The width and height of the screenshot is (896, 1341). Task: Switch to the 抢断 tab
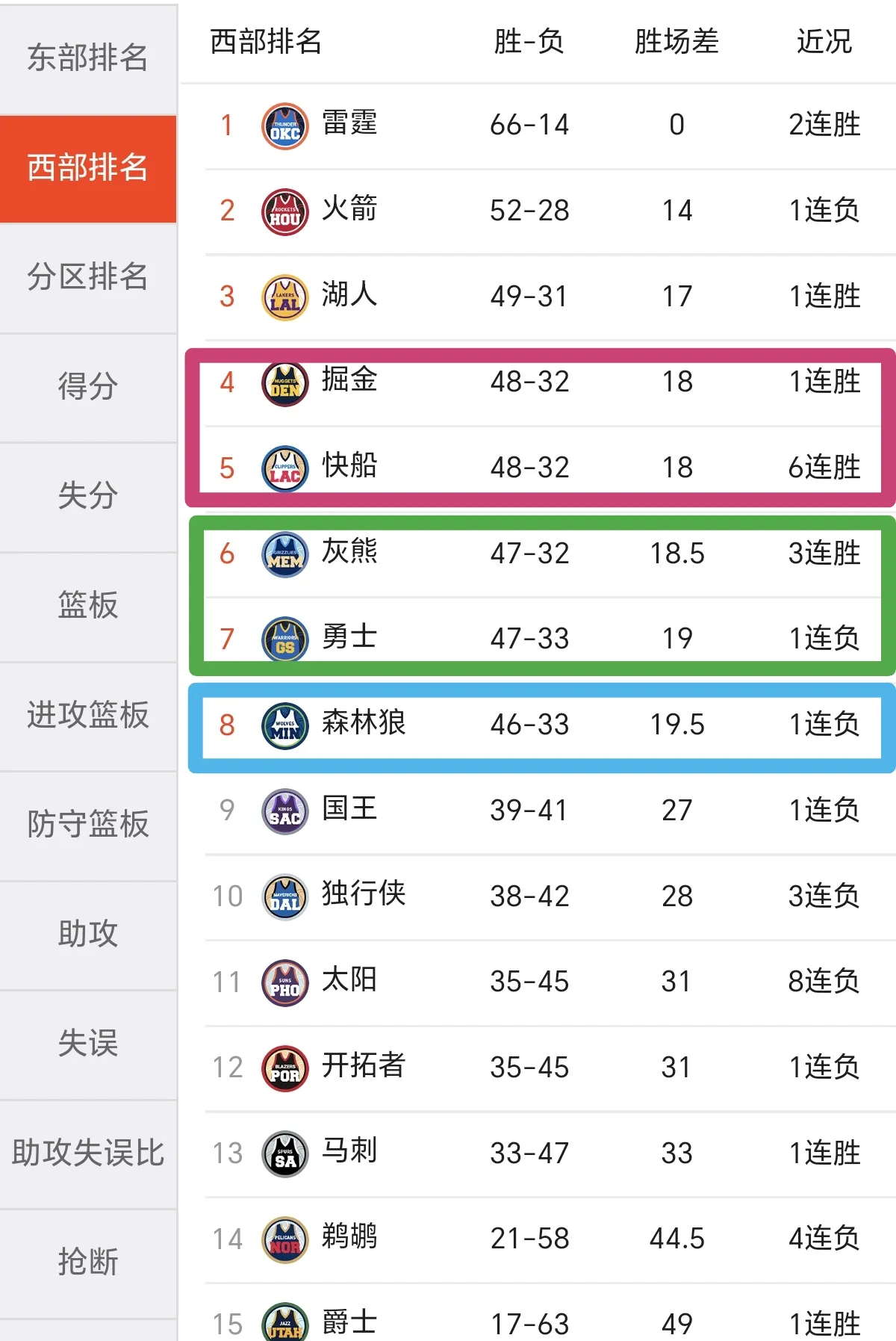88,1262
